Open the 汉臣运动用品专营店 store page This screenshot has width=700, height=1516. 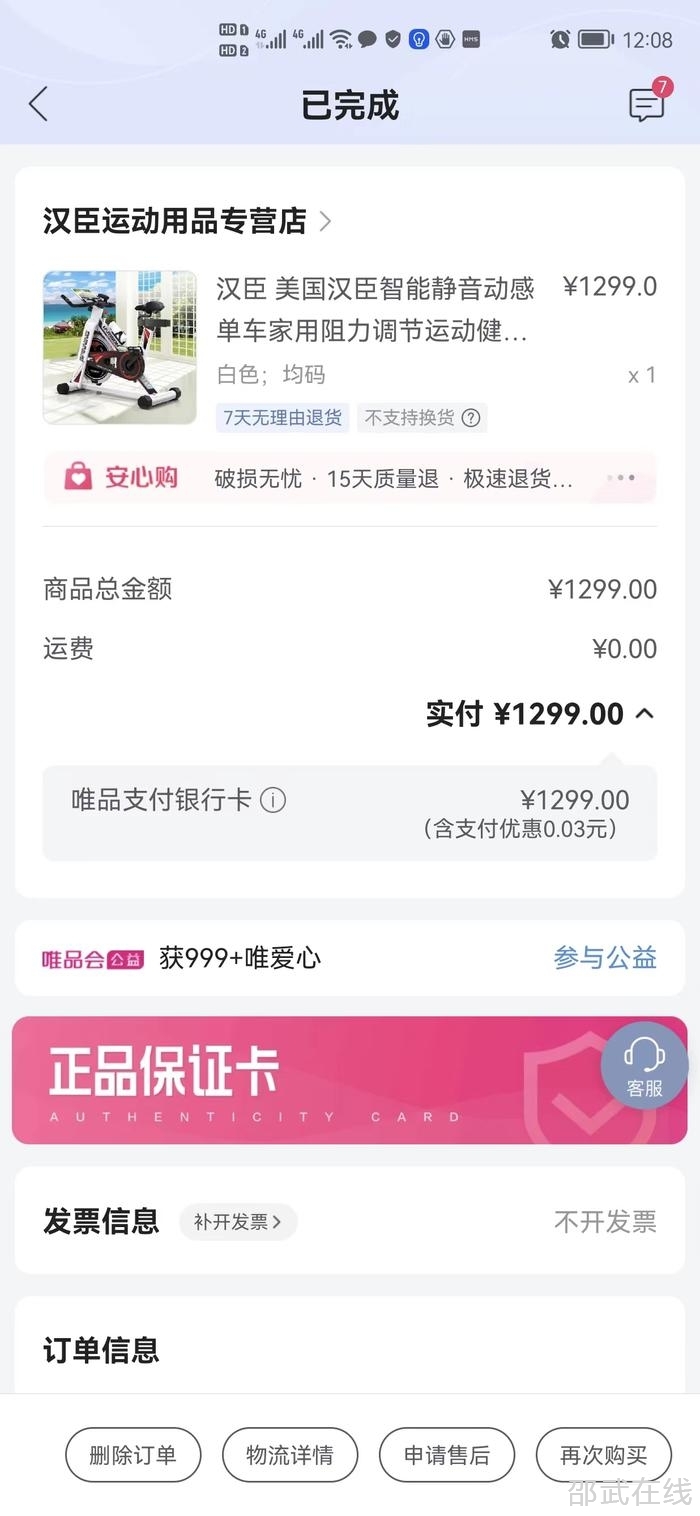(187, 221)
